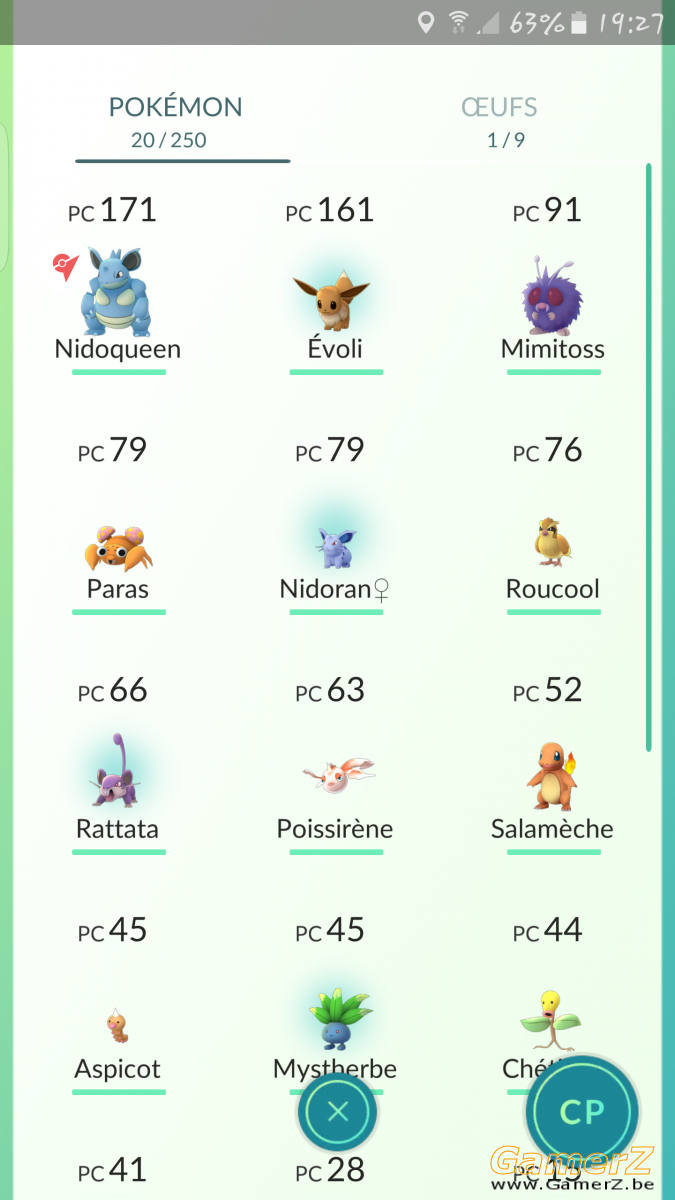Open the Paras entry
This screenshot has height=1200, width=675.
pyautogui.click(x=118, y=548)
